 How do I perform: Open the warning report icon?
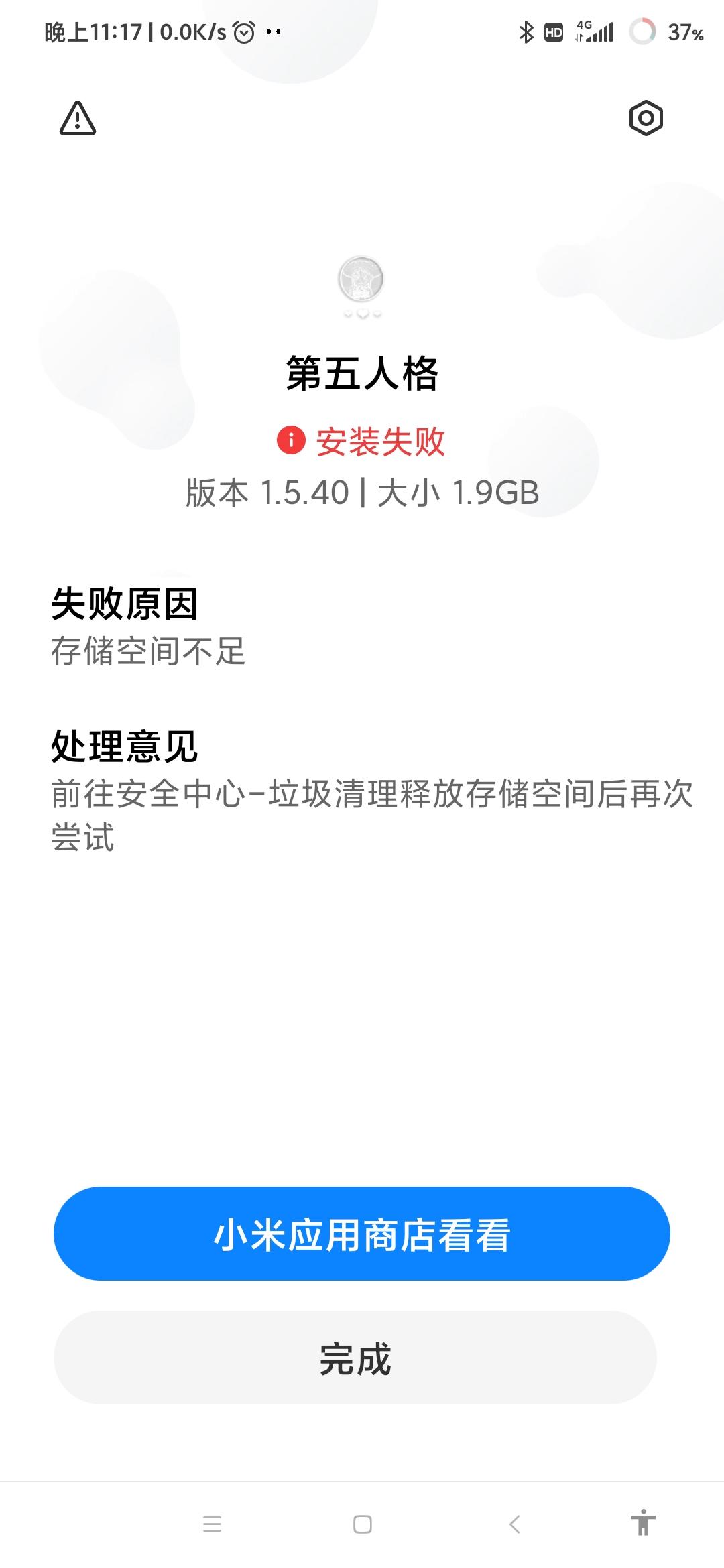coord(78,119)
